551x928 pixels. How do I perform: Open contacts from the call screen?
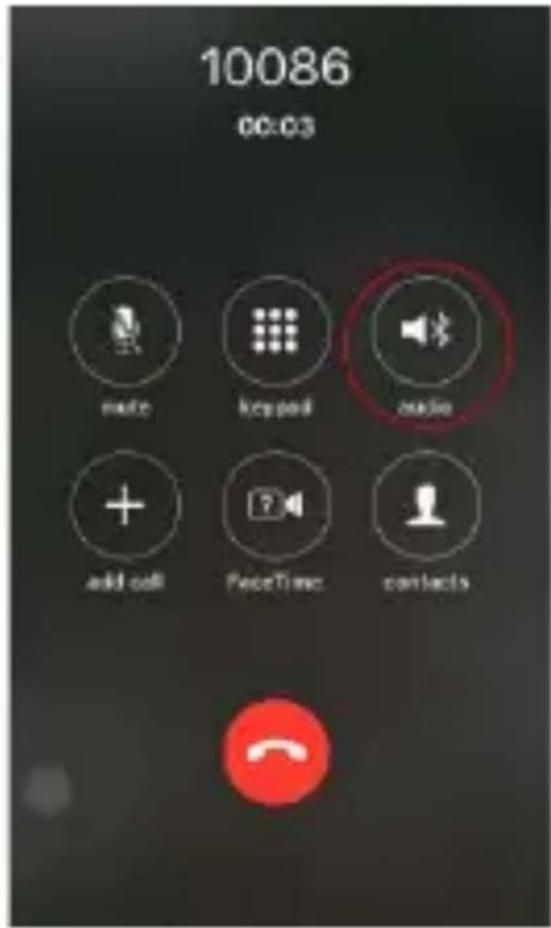tap(426, 505)
